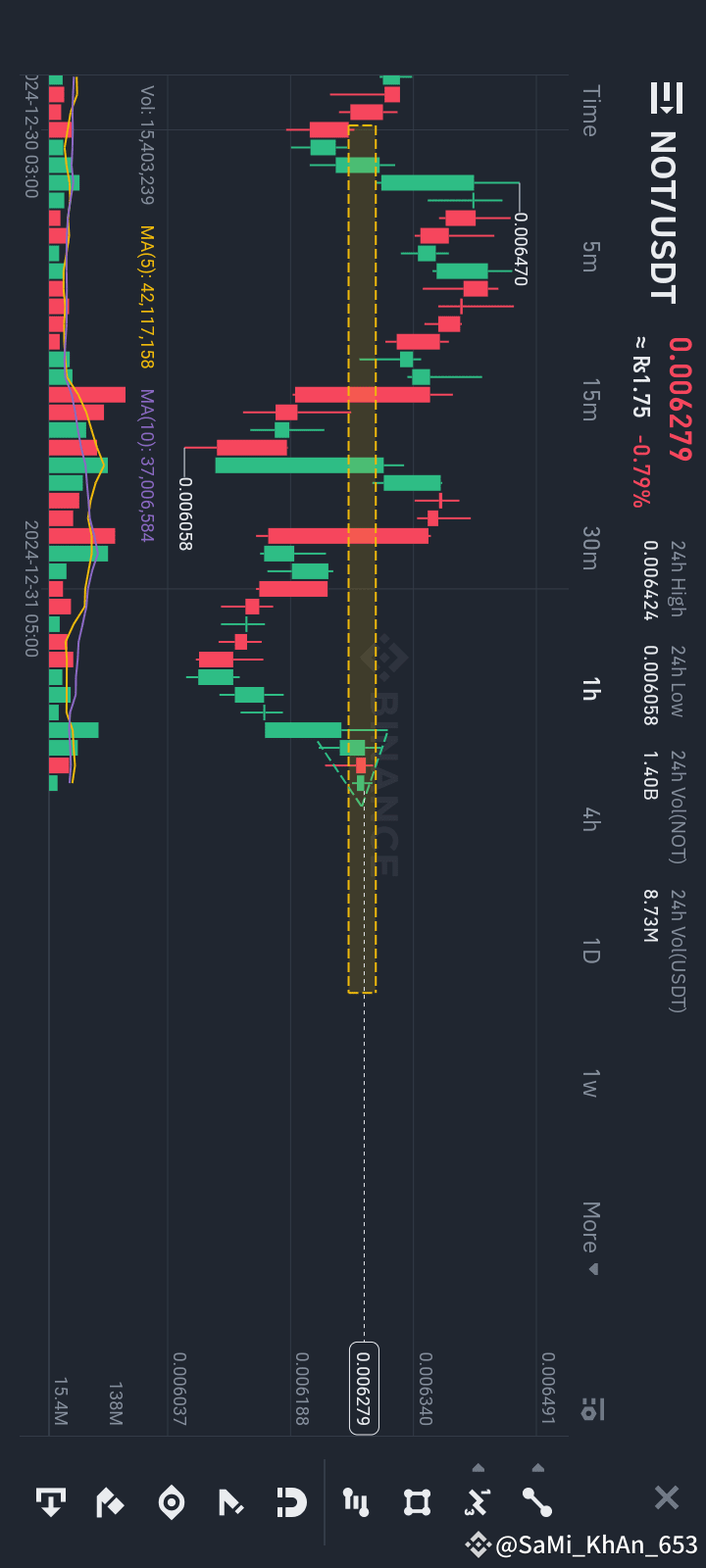The width and height of the screenshot is (706, 1568).
Task: Expand the line segment tool variants
Action: tap(538, 1468)
